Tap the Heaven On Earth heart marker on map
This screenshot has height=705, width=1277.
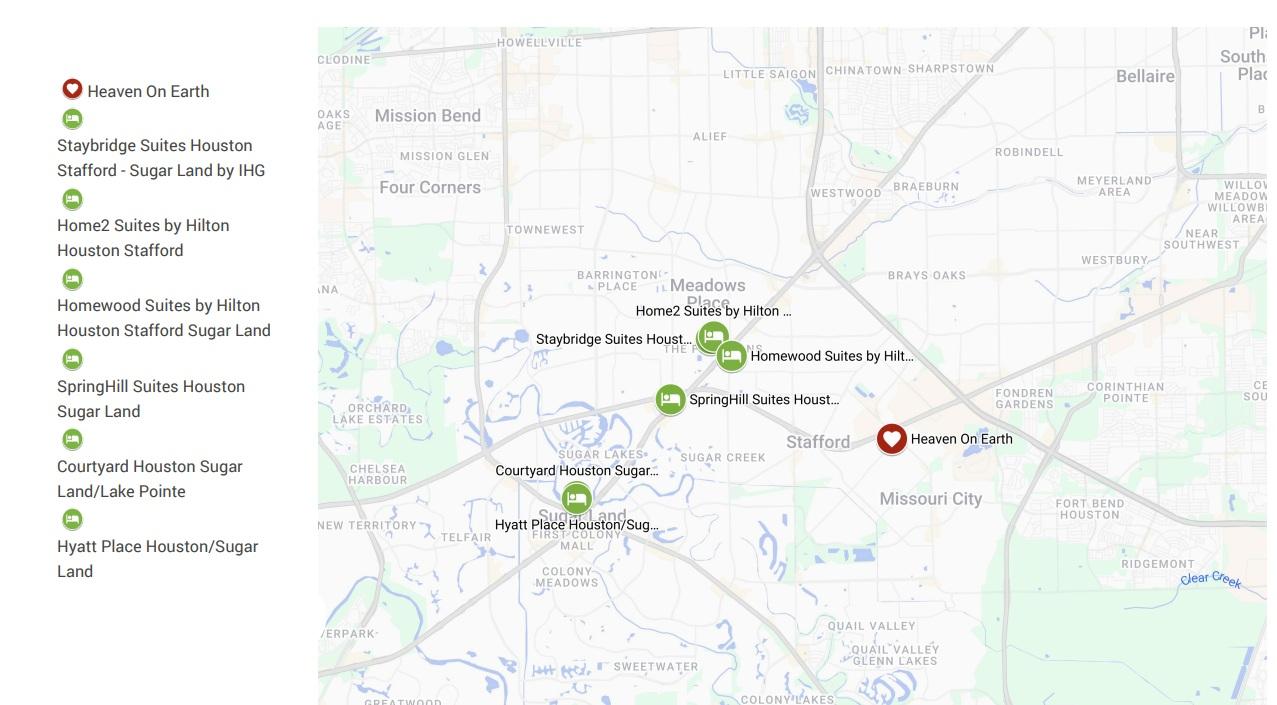[891, 439]
